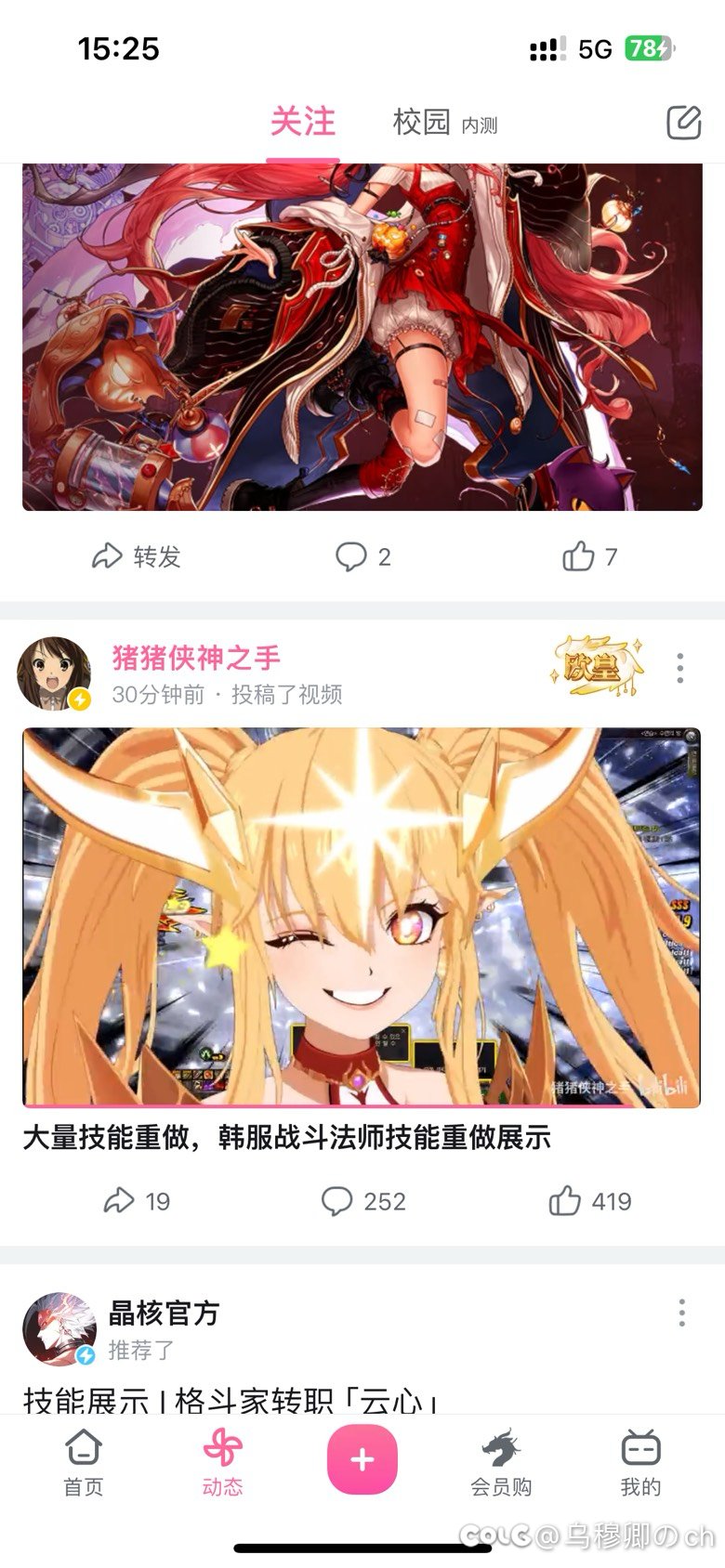Select the 动态 tab
The image size is (725, 1568).
(x=222, y=1463)
